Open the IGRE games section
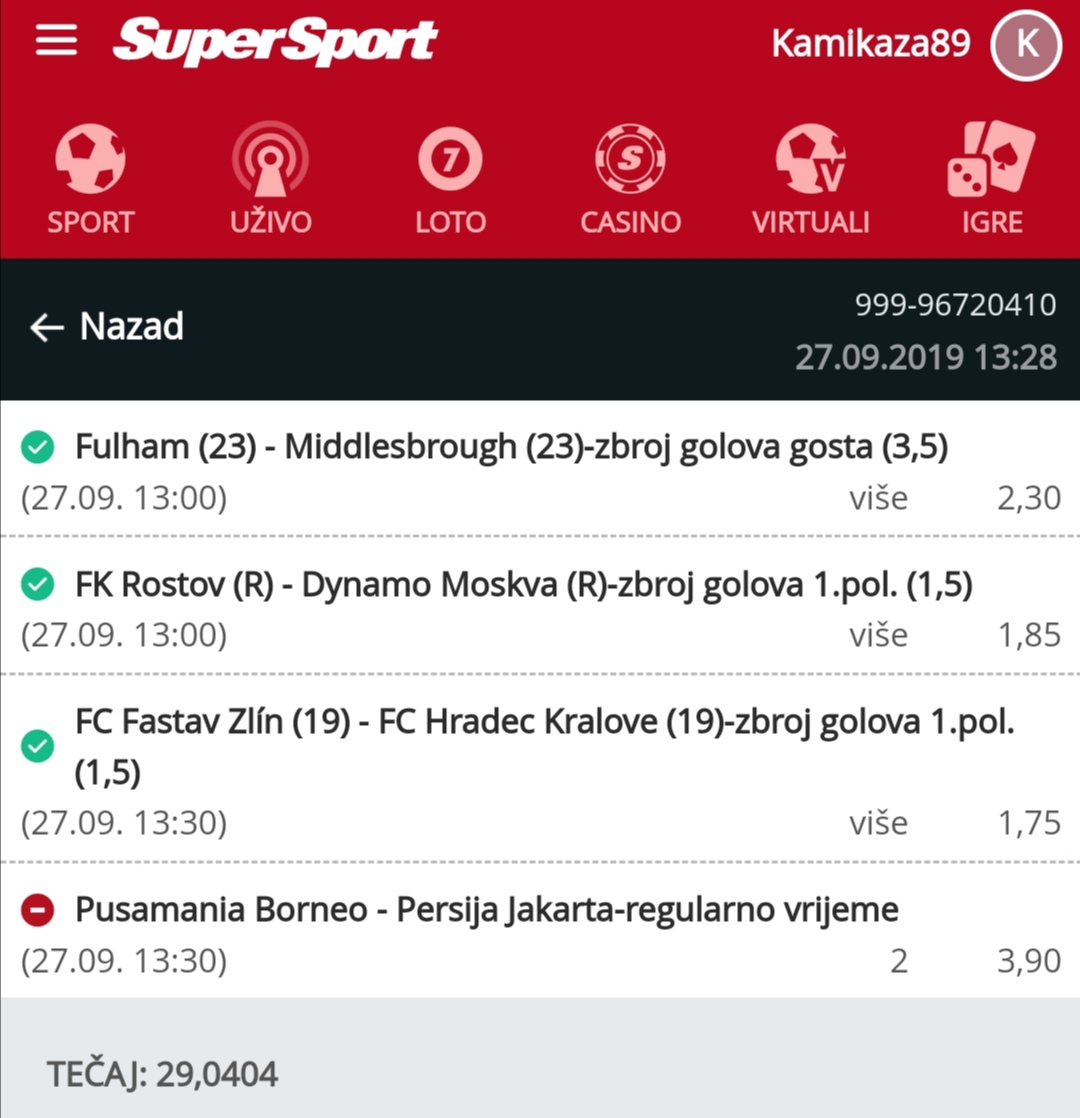The height and width of the screenshot is (1118, 1080). 991,180
